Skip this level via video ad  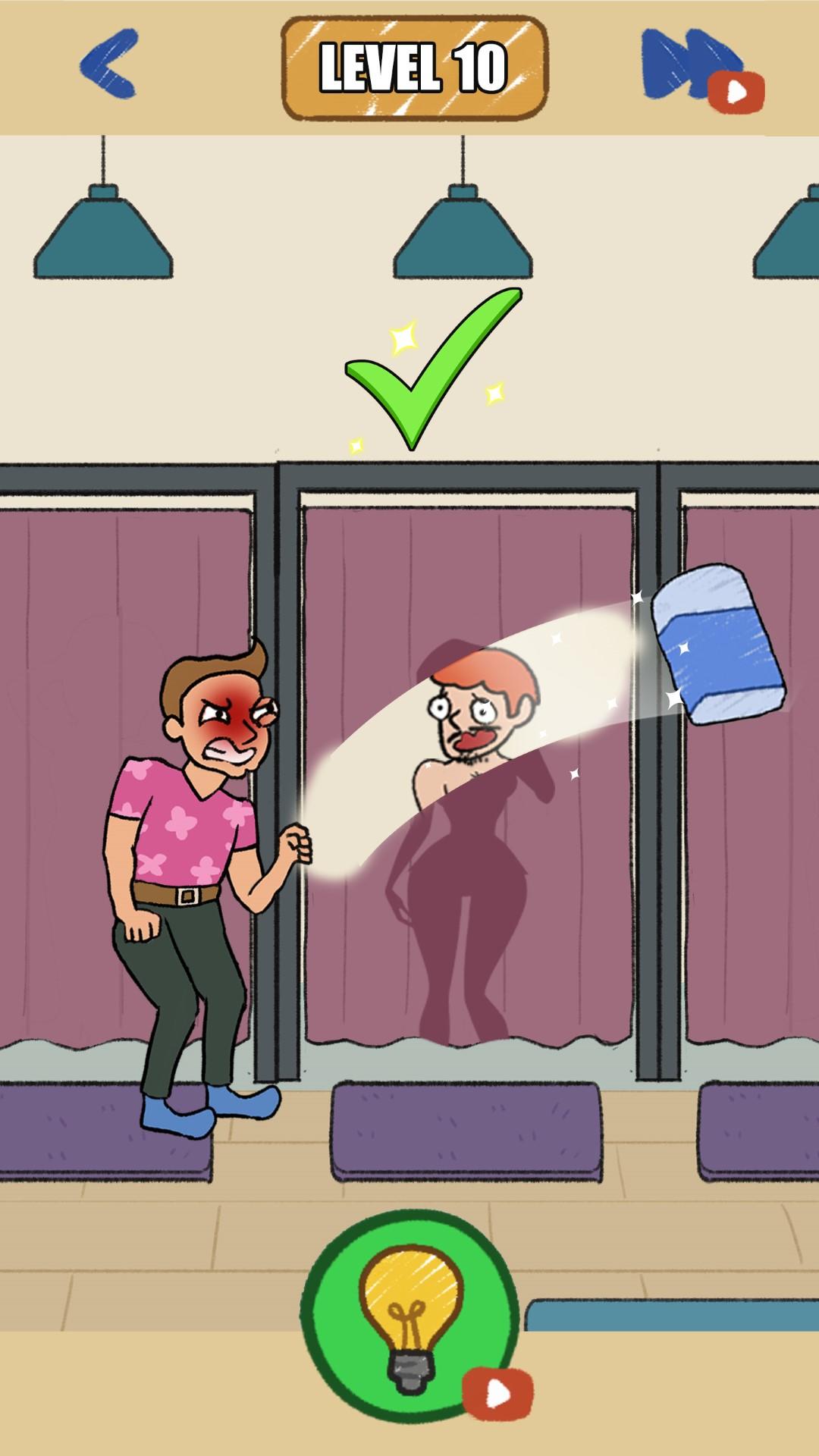(702, 70)
